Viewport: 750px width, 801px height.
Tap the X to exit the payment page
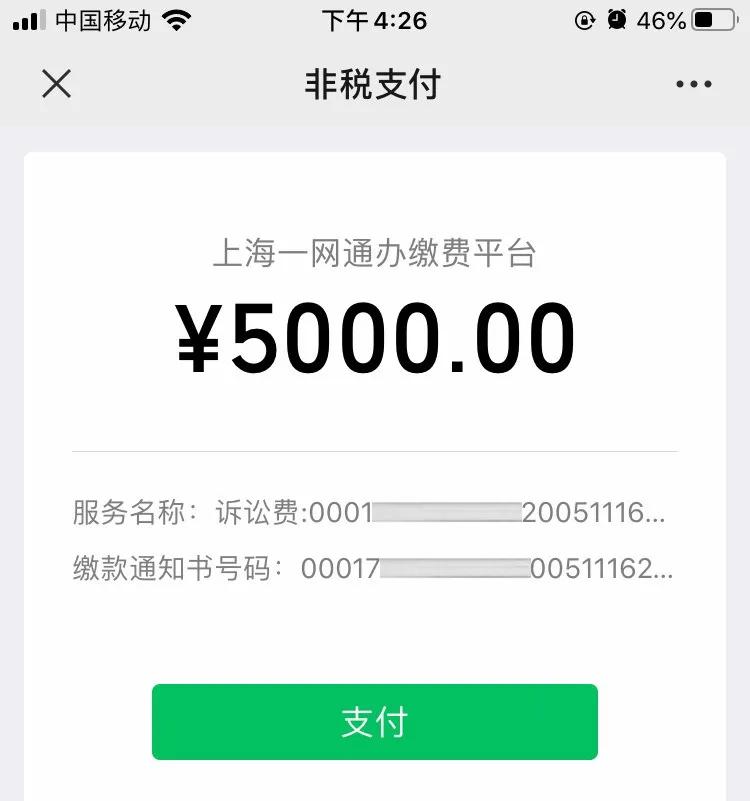click(x=57, y=84)
